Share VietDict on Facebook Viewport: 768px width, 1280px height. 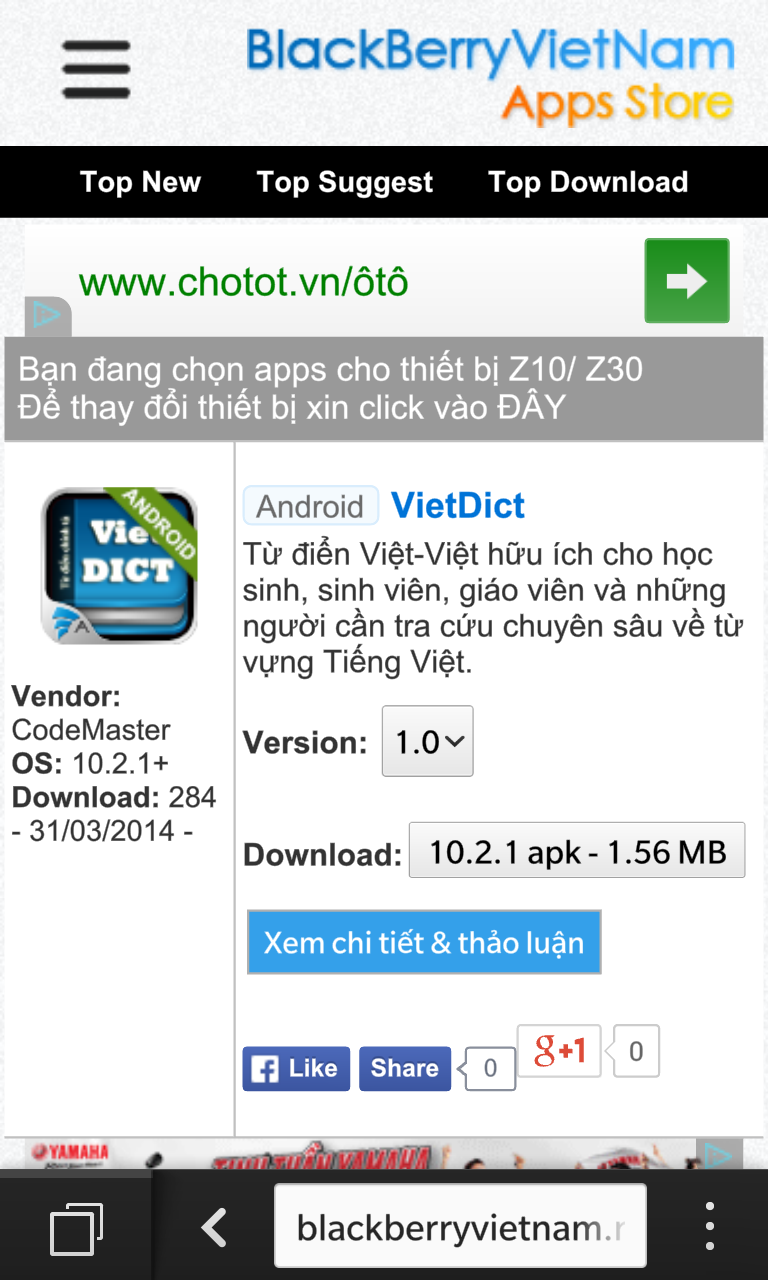[x=405, y=1068]
